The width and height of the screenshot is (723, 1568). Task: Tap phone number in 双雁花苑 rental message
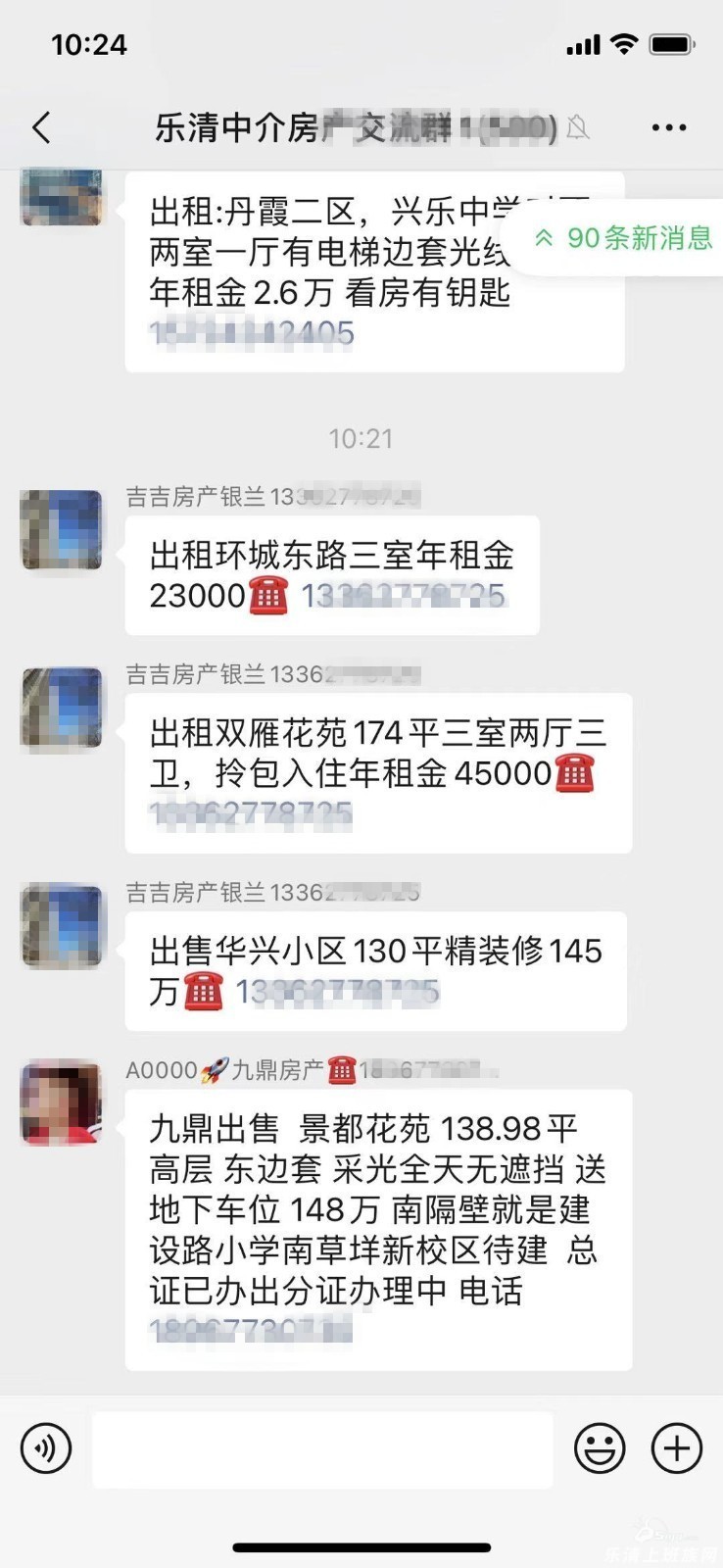coord(251,813)
